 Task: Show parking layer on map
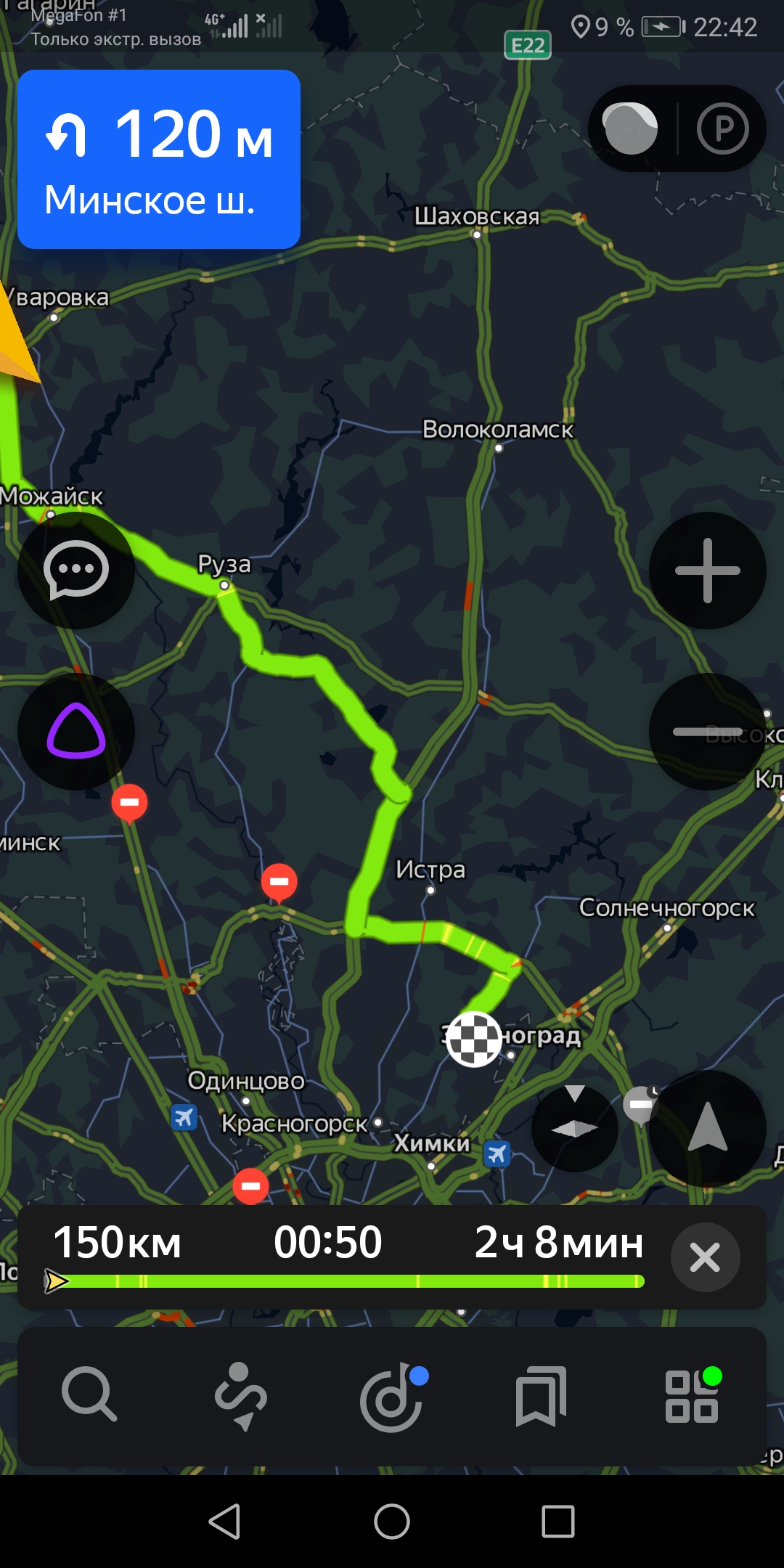(x=722, y=128)
